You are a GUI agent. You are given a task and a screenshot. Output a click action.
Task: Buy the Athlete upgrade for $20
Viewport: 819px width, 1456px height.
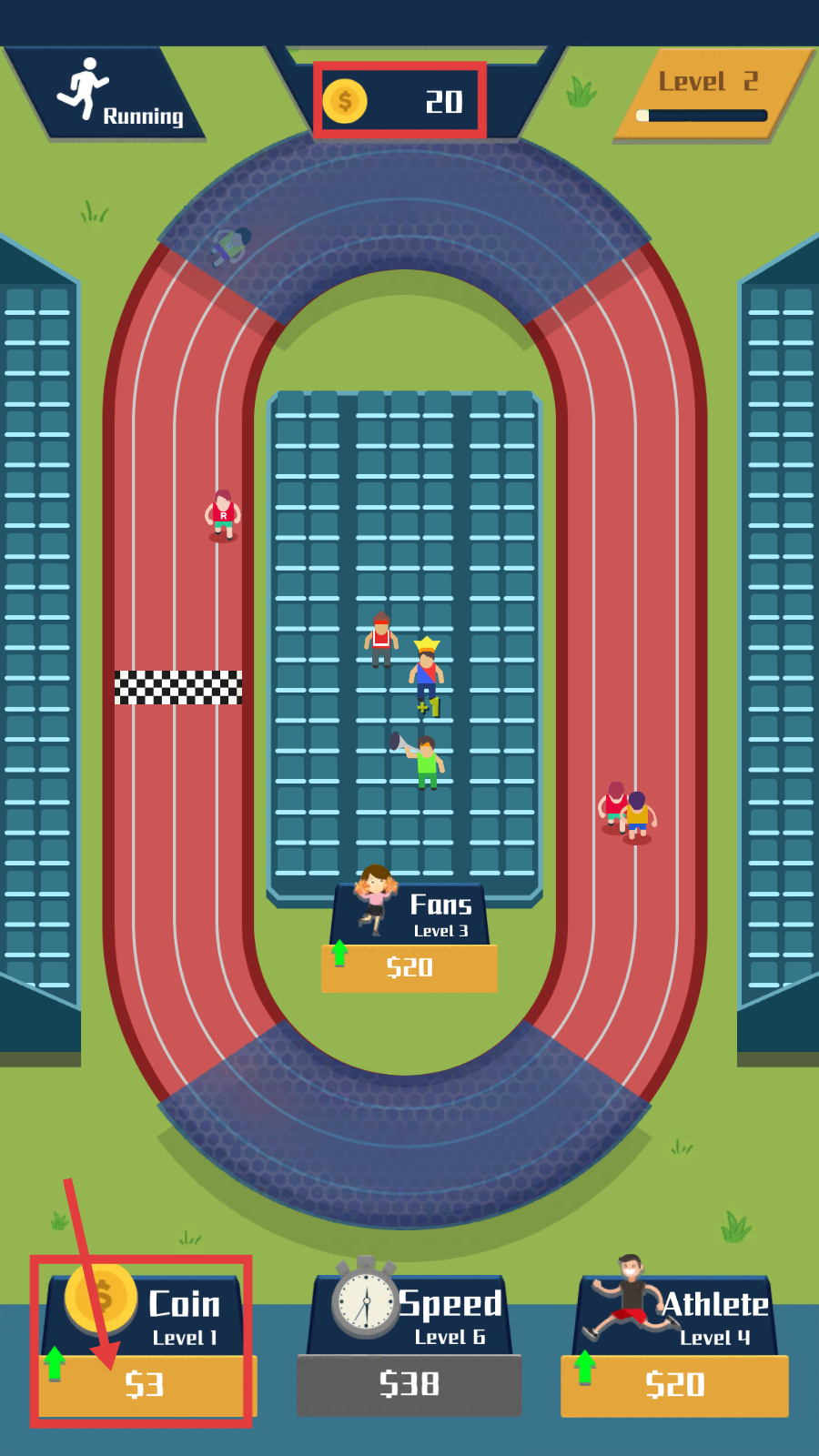674,1384
